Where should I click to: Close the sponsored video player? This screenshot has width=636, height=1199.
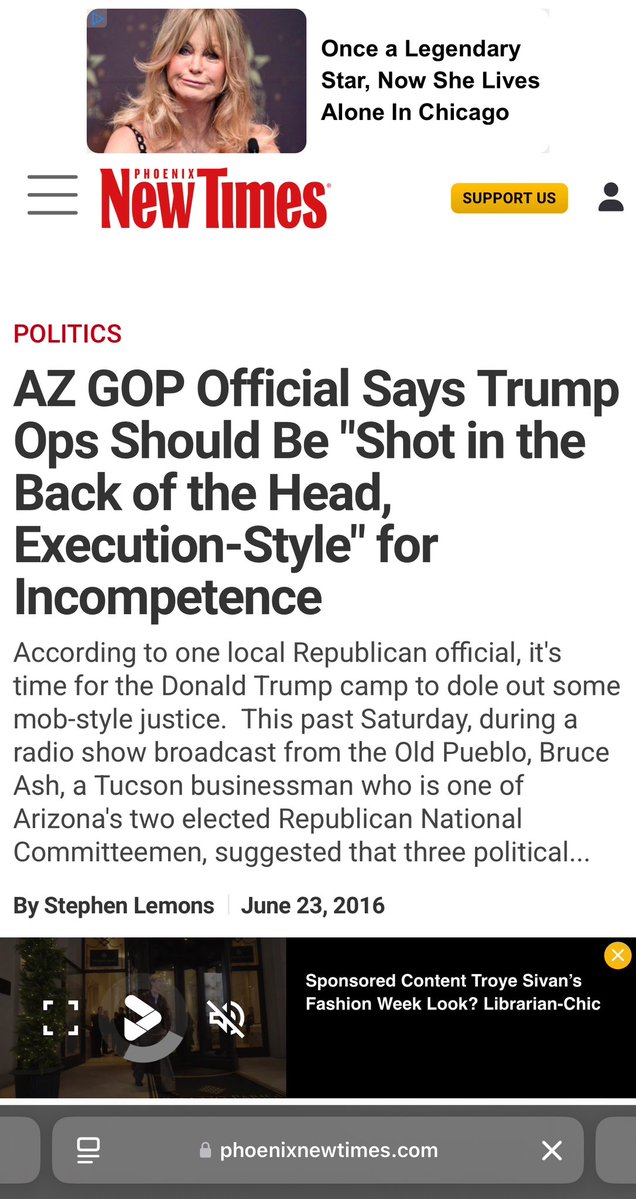click(x=618, y=956)
